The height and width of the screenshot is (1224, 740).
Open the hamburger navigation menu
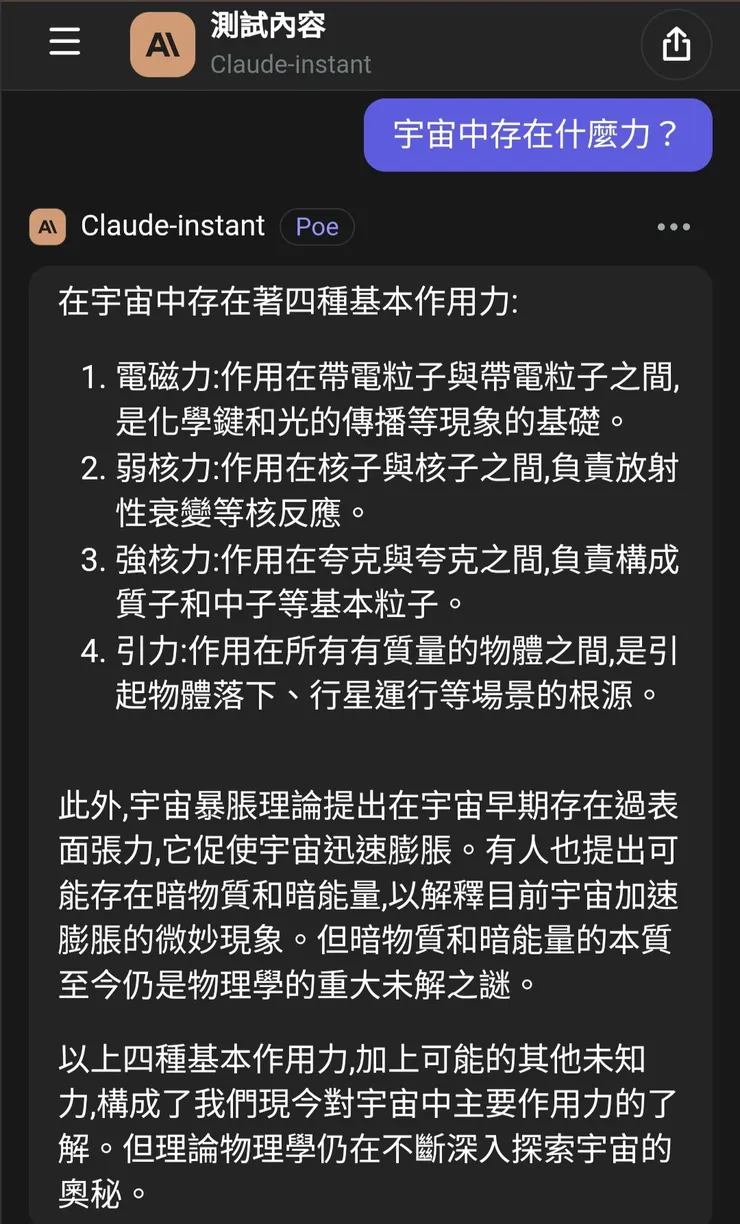click(x=64, y=44)
